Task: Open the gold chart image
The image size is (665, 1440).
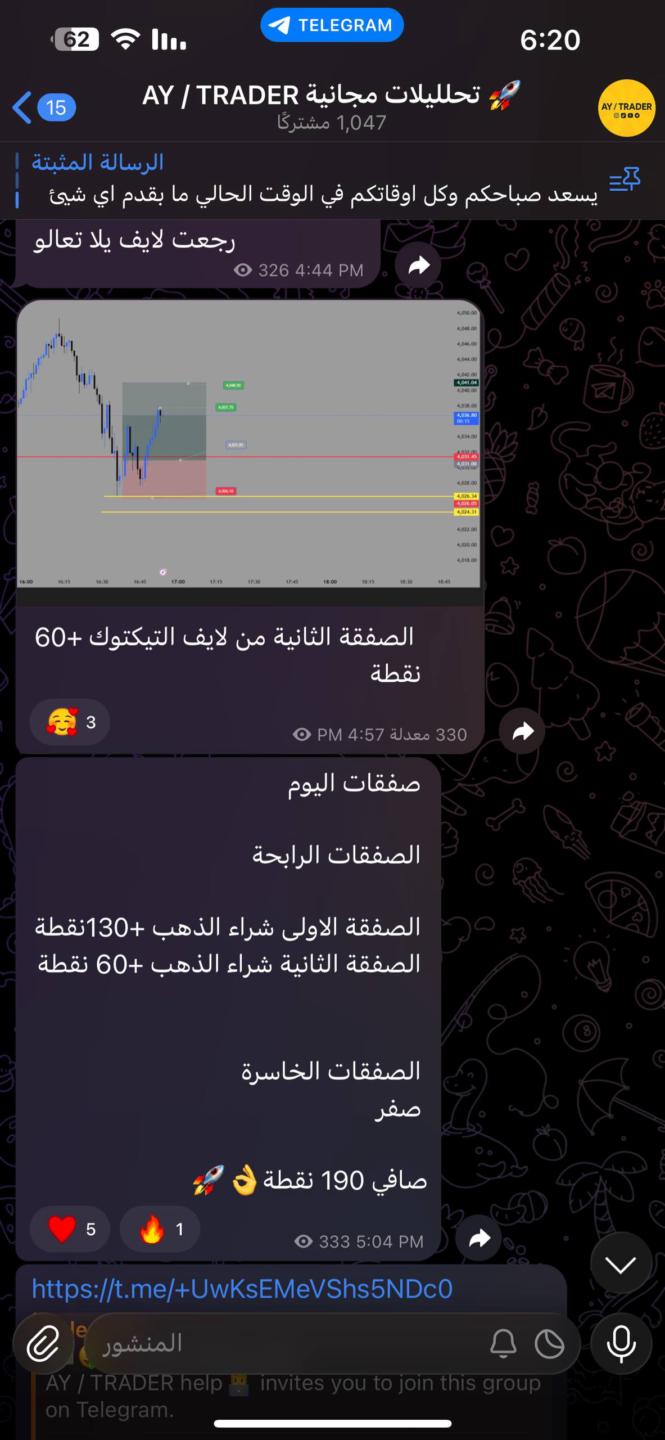Action: point(249,444)
